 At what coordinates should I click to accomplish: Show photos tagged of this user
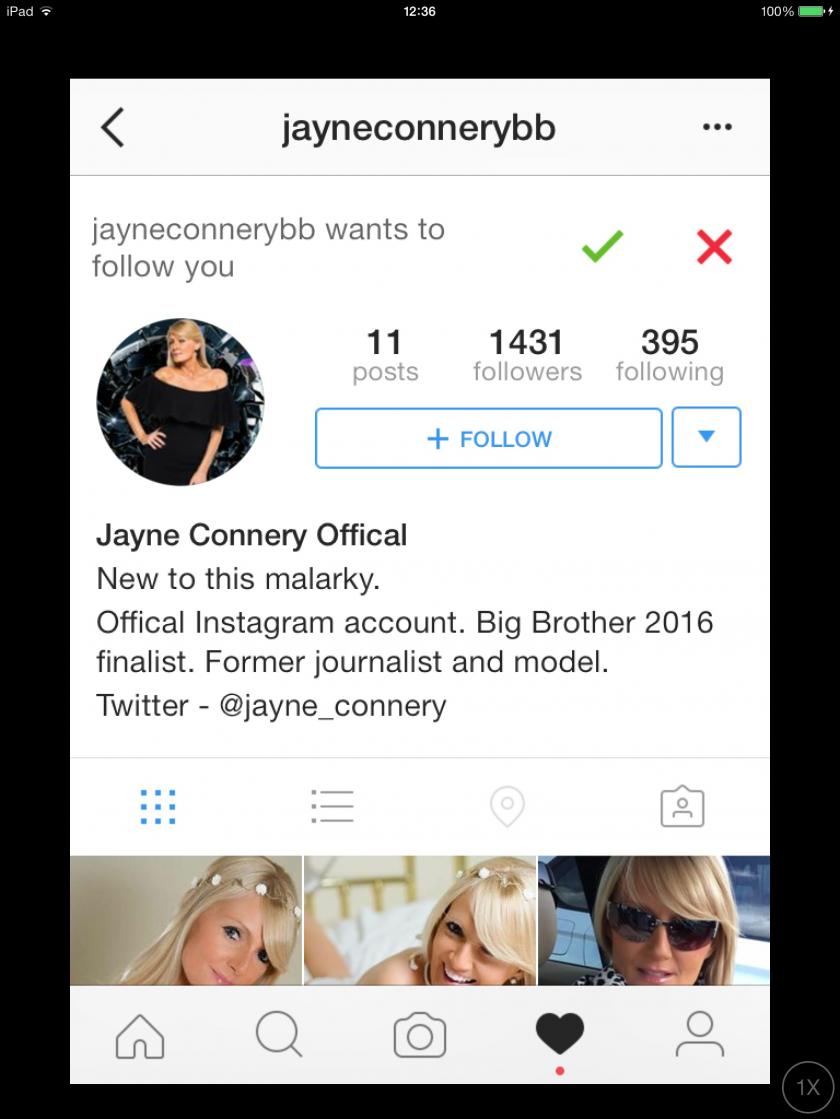point(682,806)
